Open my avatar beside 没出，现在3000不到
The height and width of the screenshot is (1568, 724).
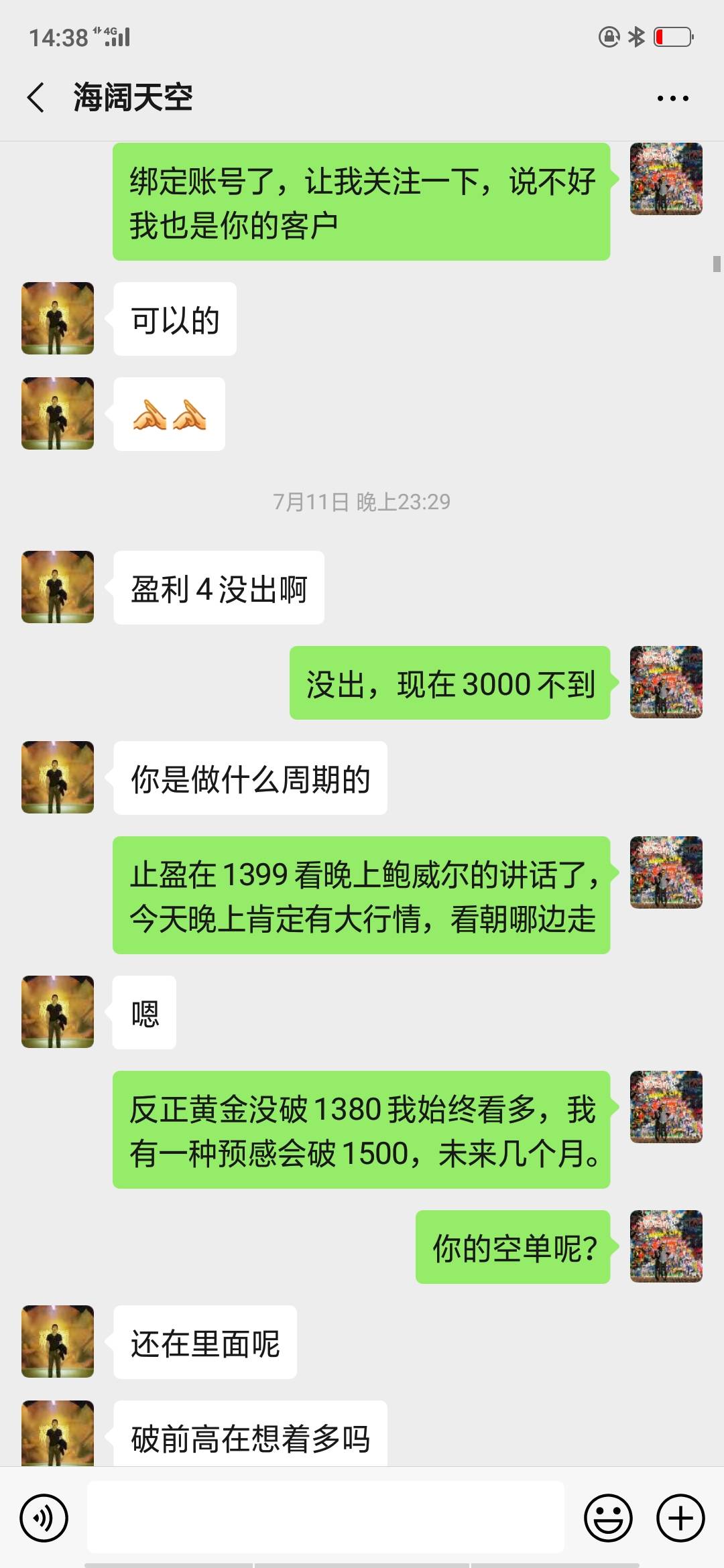pos(666,682)
